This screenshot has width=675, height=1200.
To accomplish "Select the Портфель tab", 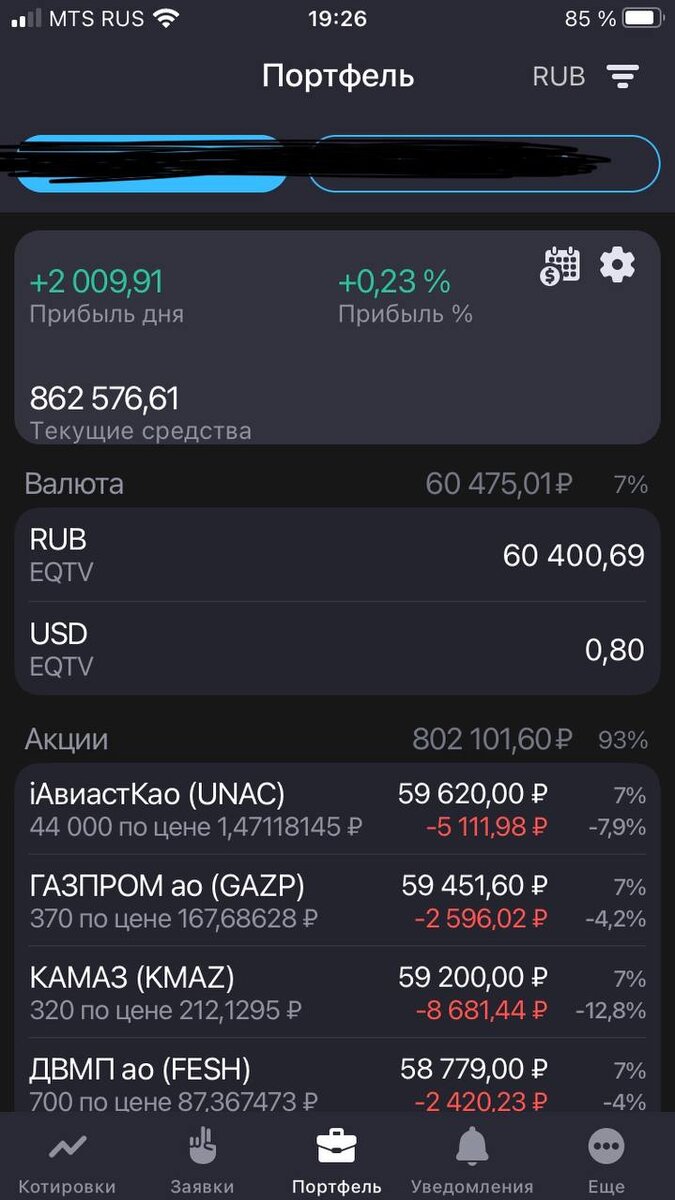I will pos(337,1162).
